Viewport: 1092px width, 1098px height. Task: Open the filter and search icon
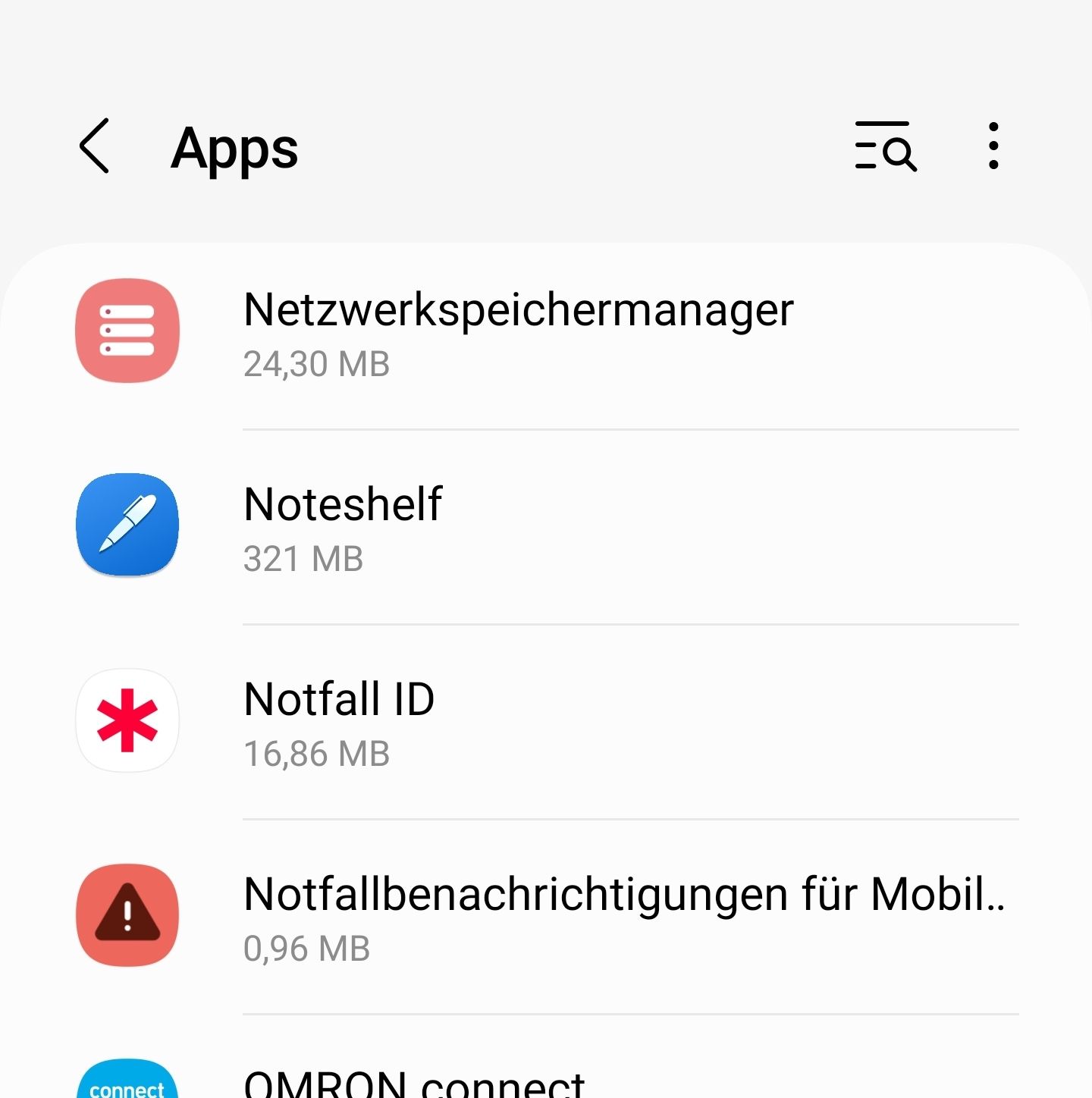(885, 146)
